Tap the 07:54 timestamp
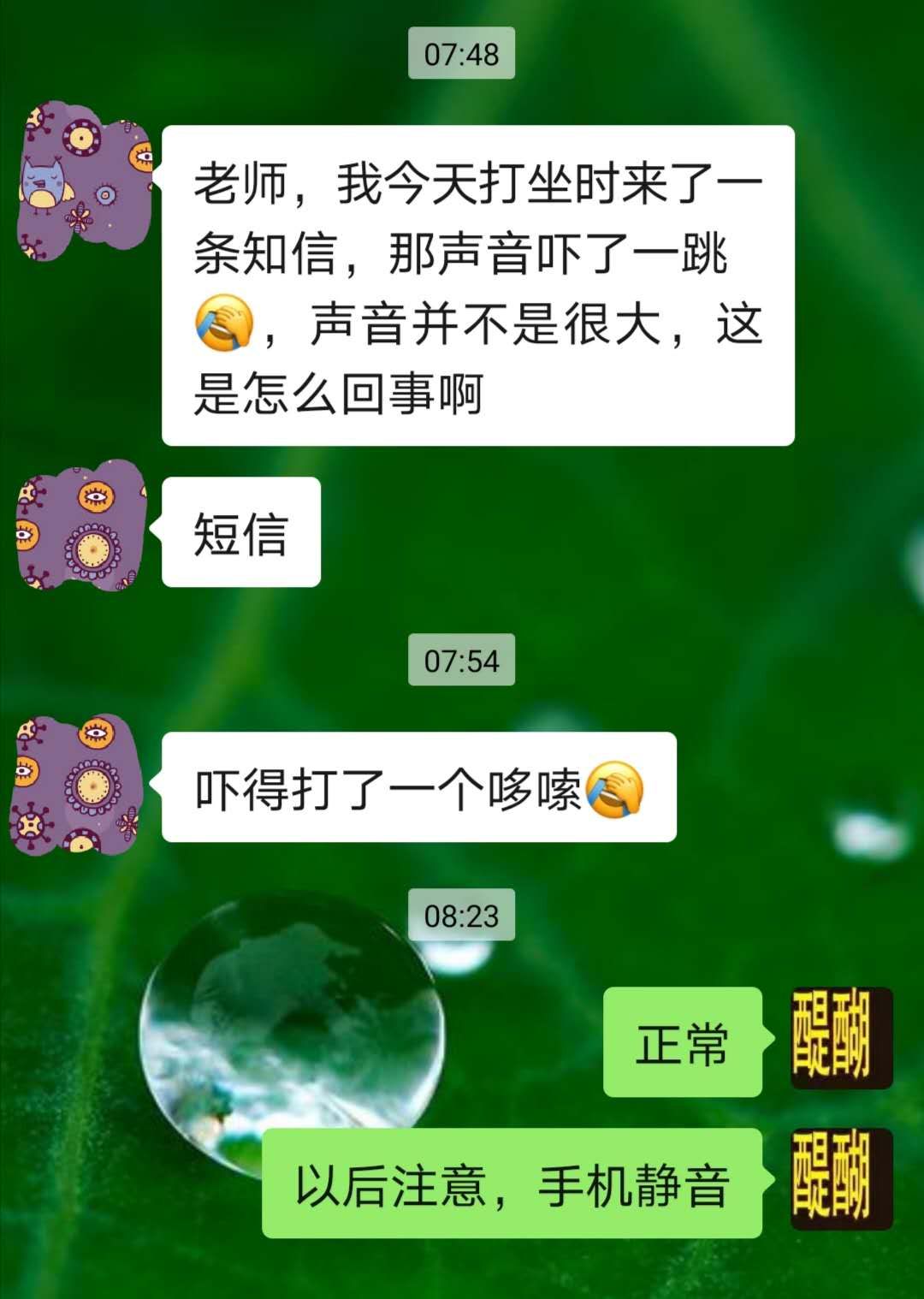 coord(462,658)
